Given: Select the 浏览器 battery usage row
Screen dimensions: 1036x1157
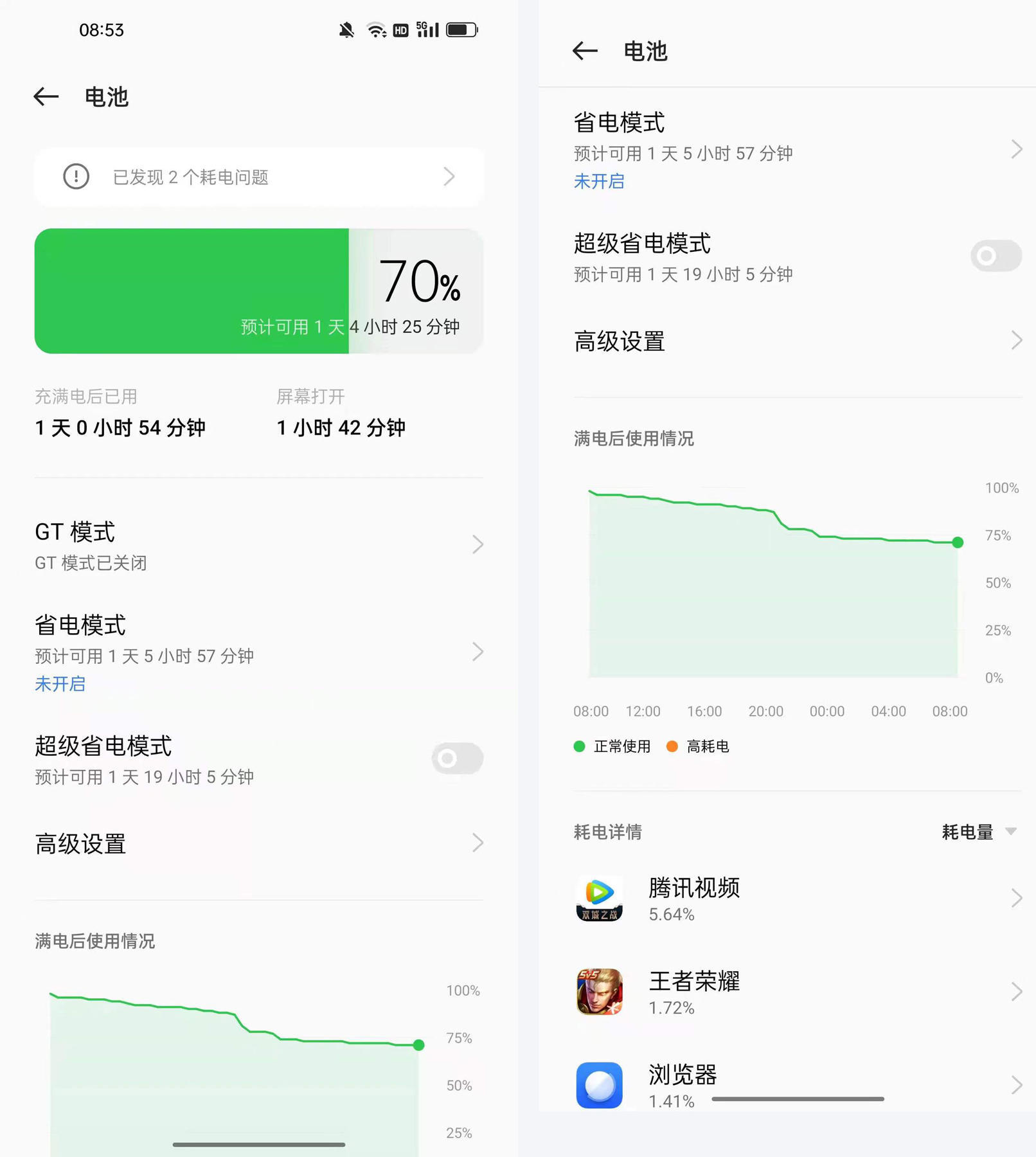Looking at the screenshot, I should click(797, 1085).
